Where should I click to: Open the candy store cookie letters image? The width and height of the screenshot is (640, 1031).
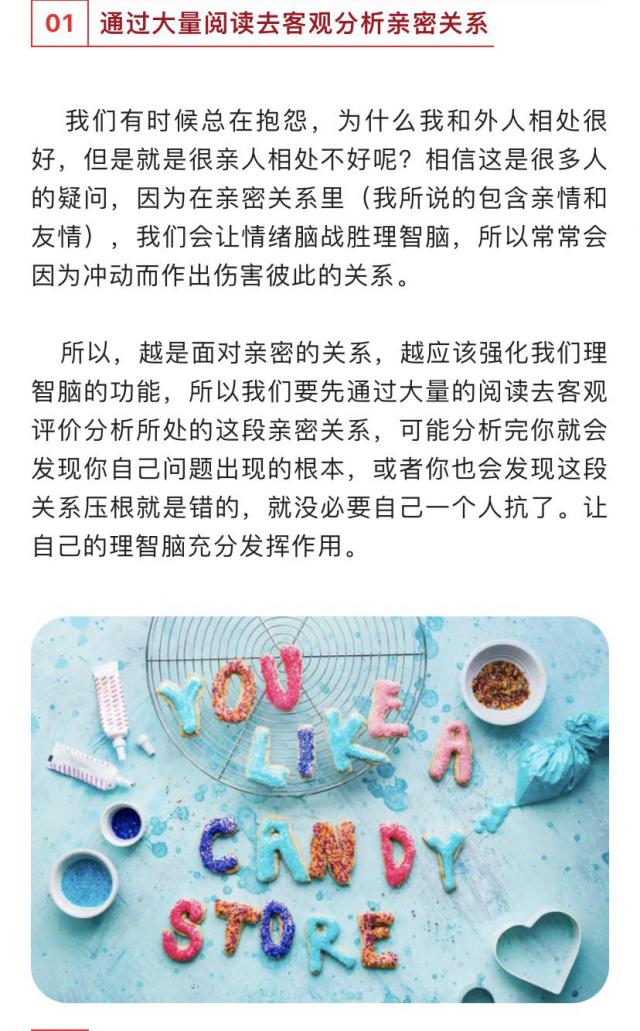point(320,808)
